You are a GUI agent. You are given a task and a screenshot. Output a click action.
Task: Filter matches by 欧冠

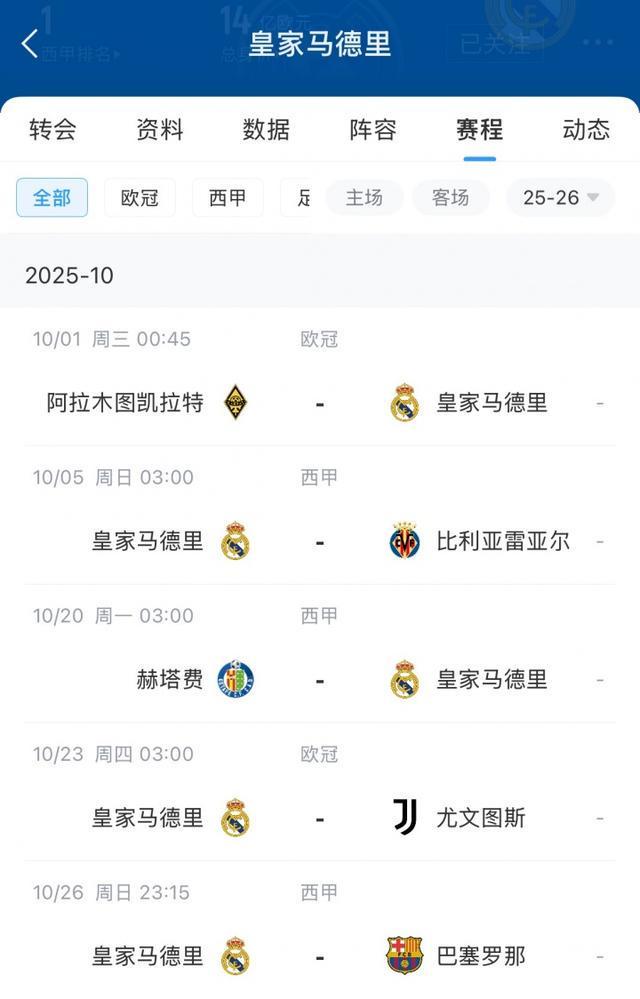(x=140, y=198)
